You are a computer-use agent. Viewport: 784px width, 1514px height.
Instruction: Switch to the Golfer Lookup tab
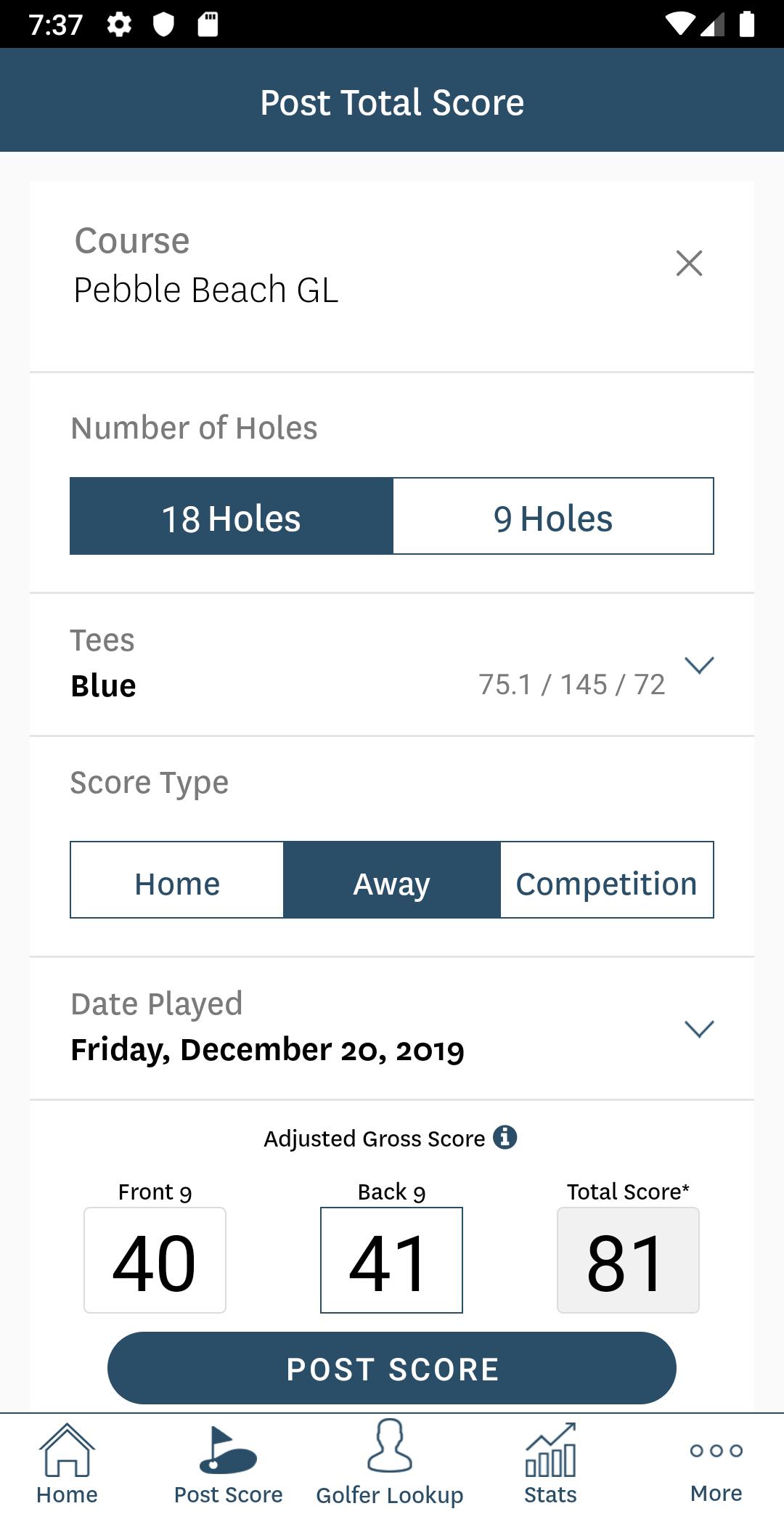390,1464
